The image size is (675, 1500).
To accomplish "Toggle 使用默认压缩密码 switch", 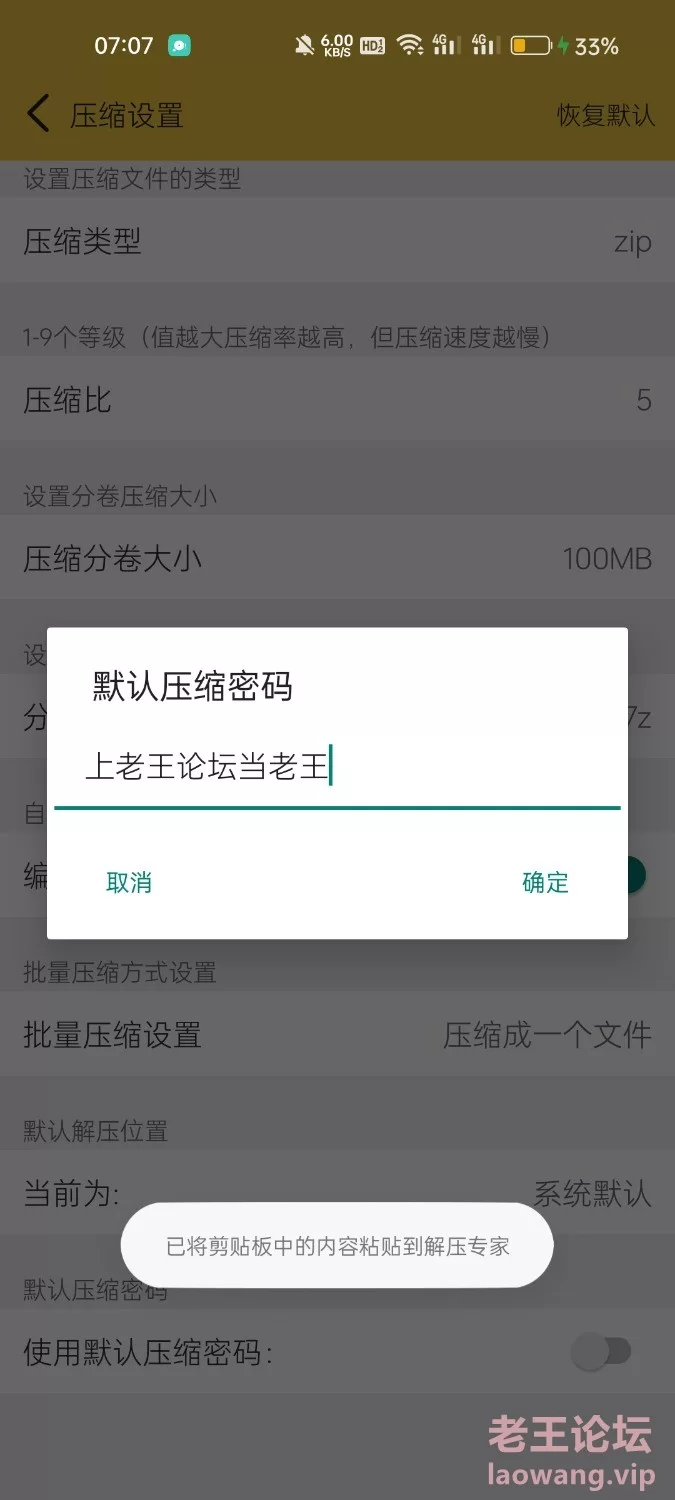I will 601,1352.
